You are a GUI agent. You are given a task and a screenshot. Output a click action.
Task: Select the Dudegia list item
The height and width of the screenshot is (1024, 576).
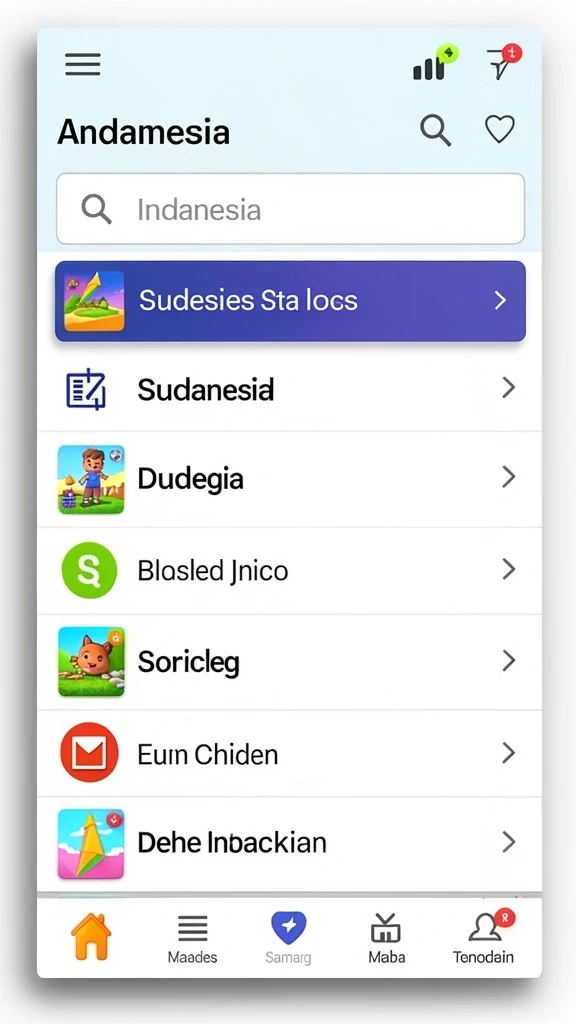coord(289,479)
